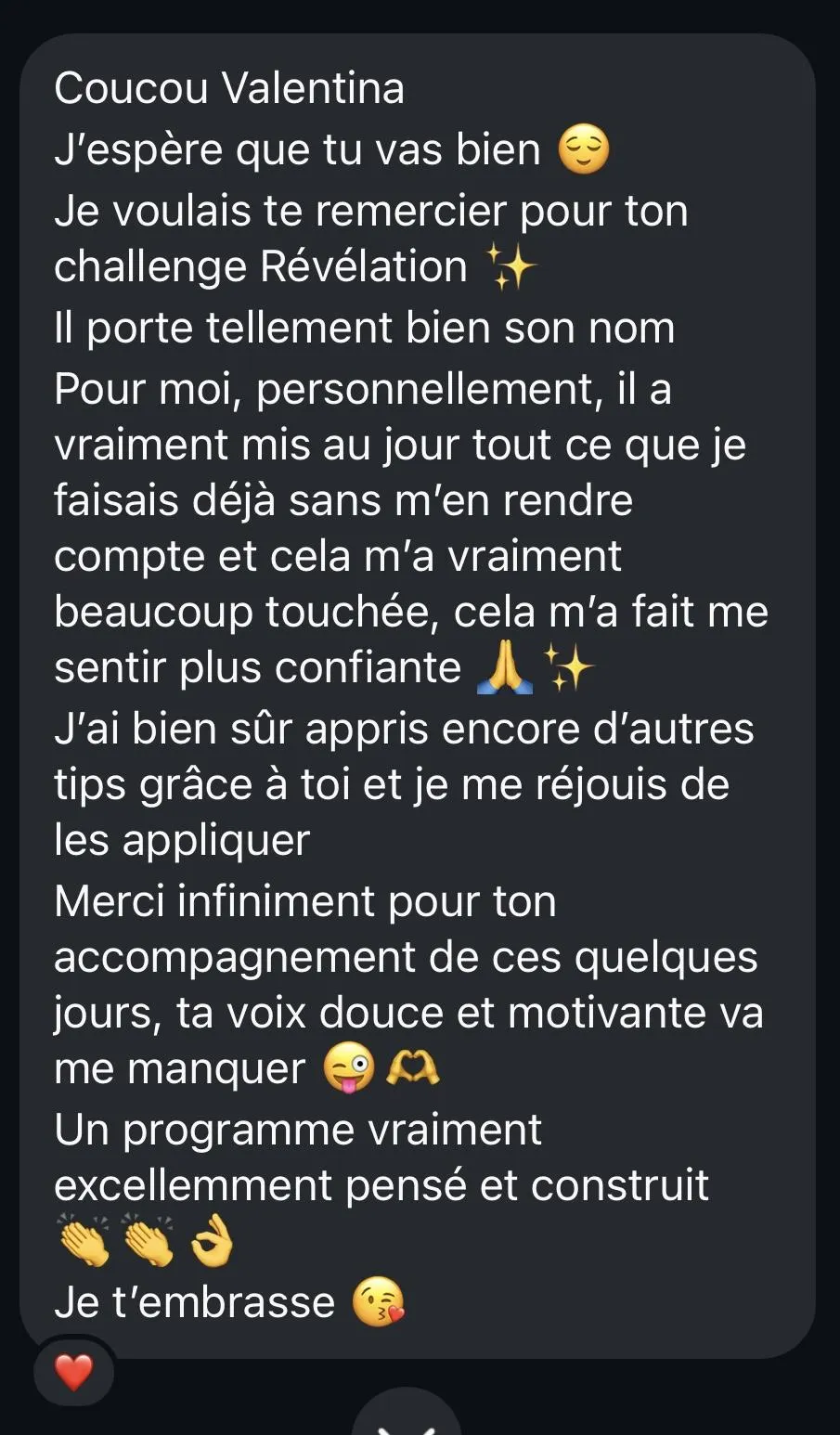This screenshot has width=840, height=1435.
Task: Tap the scroll-to-bottom arrow button
Action: [407, 1415]
